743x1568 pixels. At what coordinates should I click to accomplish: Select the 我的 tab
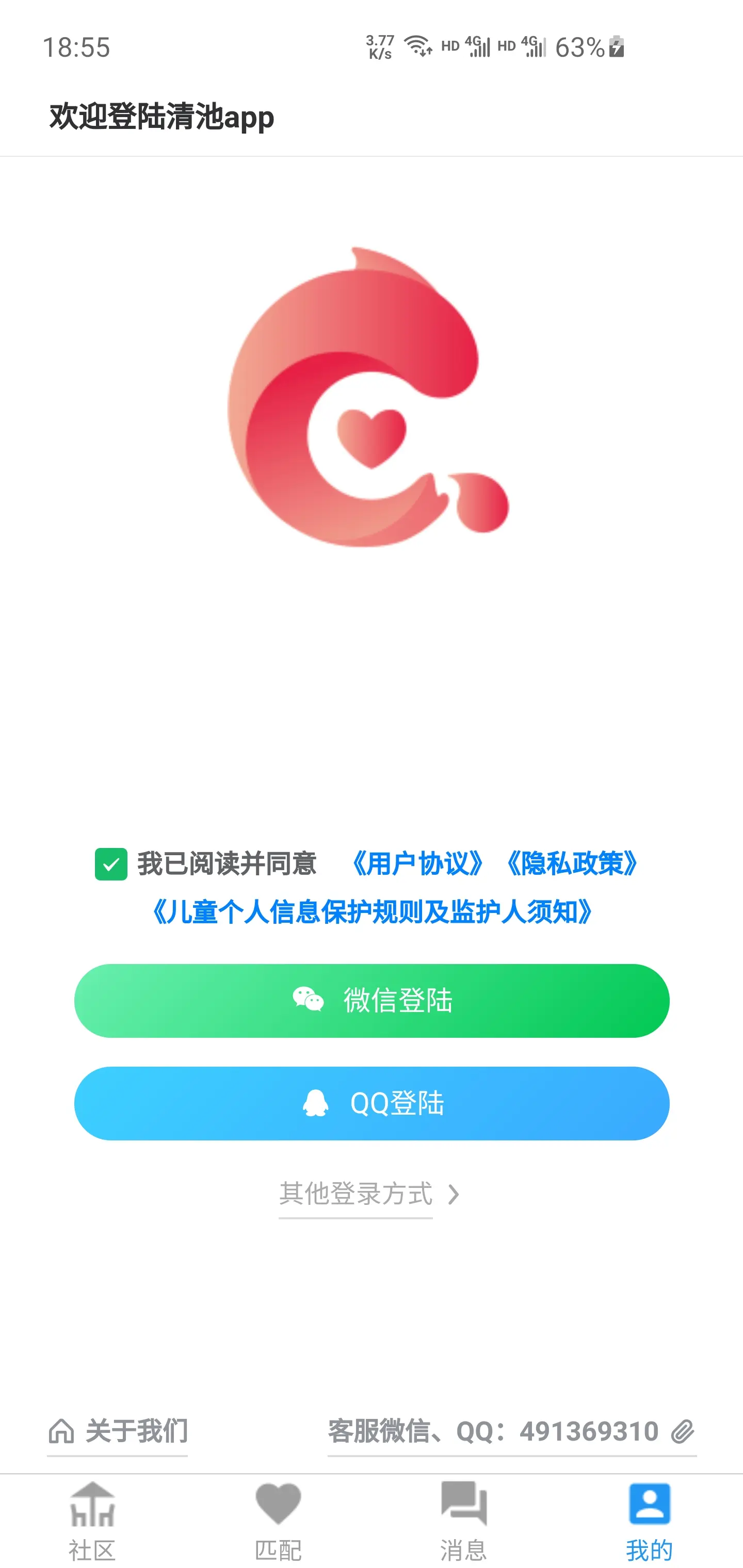coord(649,1521)
